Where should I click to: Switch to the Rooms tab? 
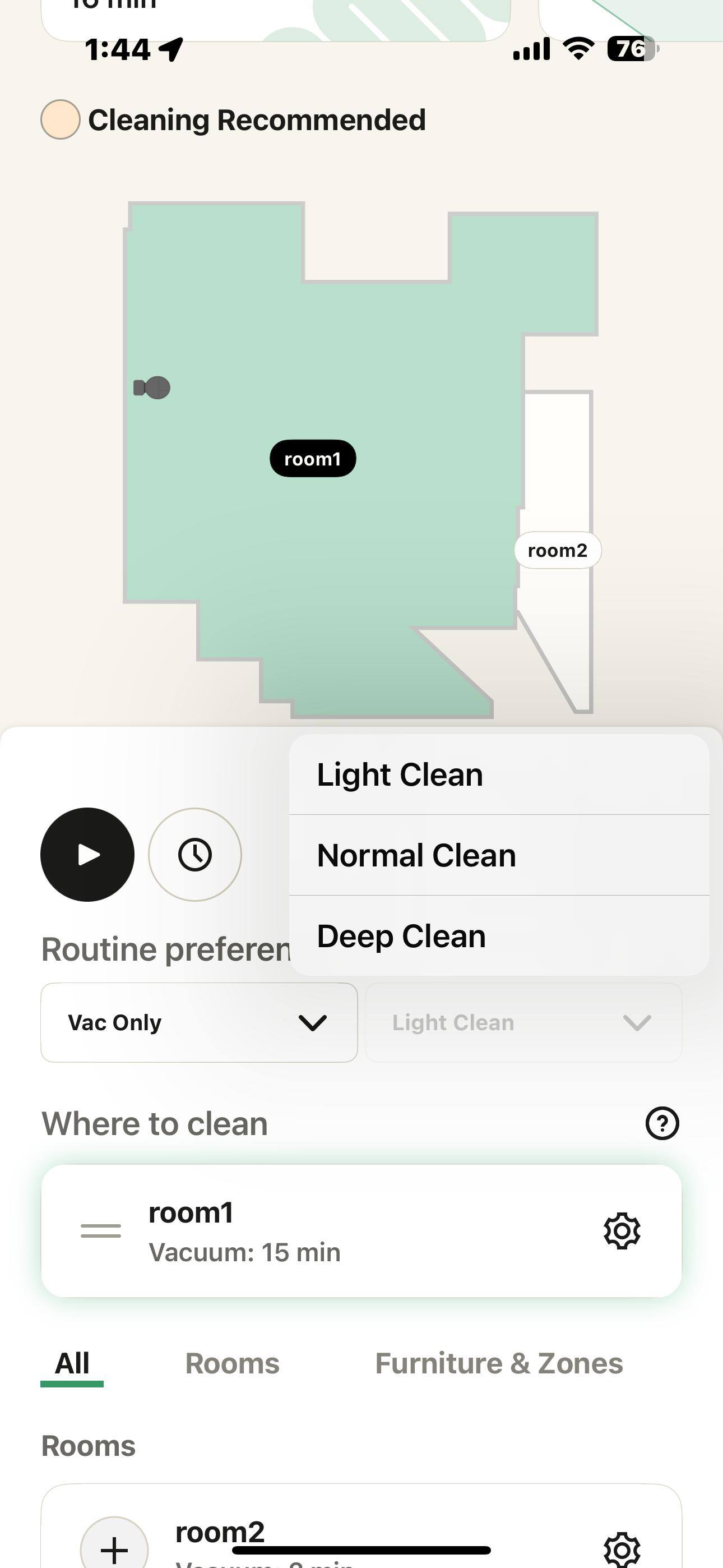point(232,1363)
